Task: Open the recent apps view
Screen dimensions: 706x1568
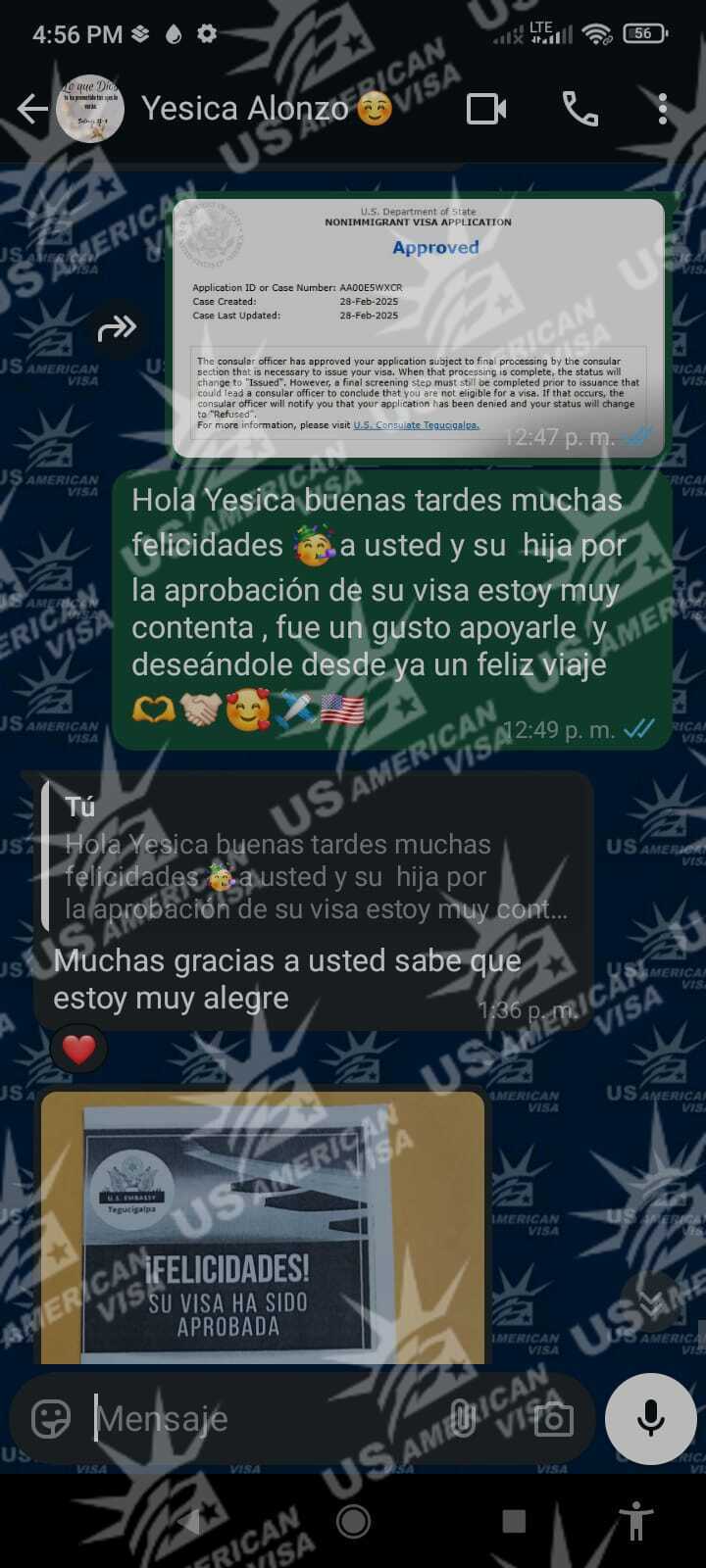Action: [514, 1521]
